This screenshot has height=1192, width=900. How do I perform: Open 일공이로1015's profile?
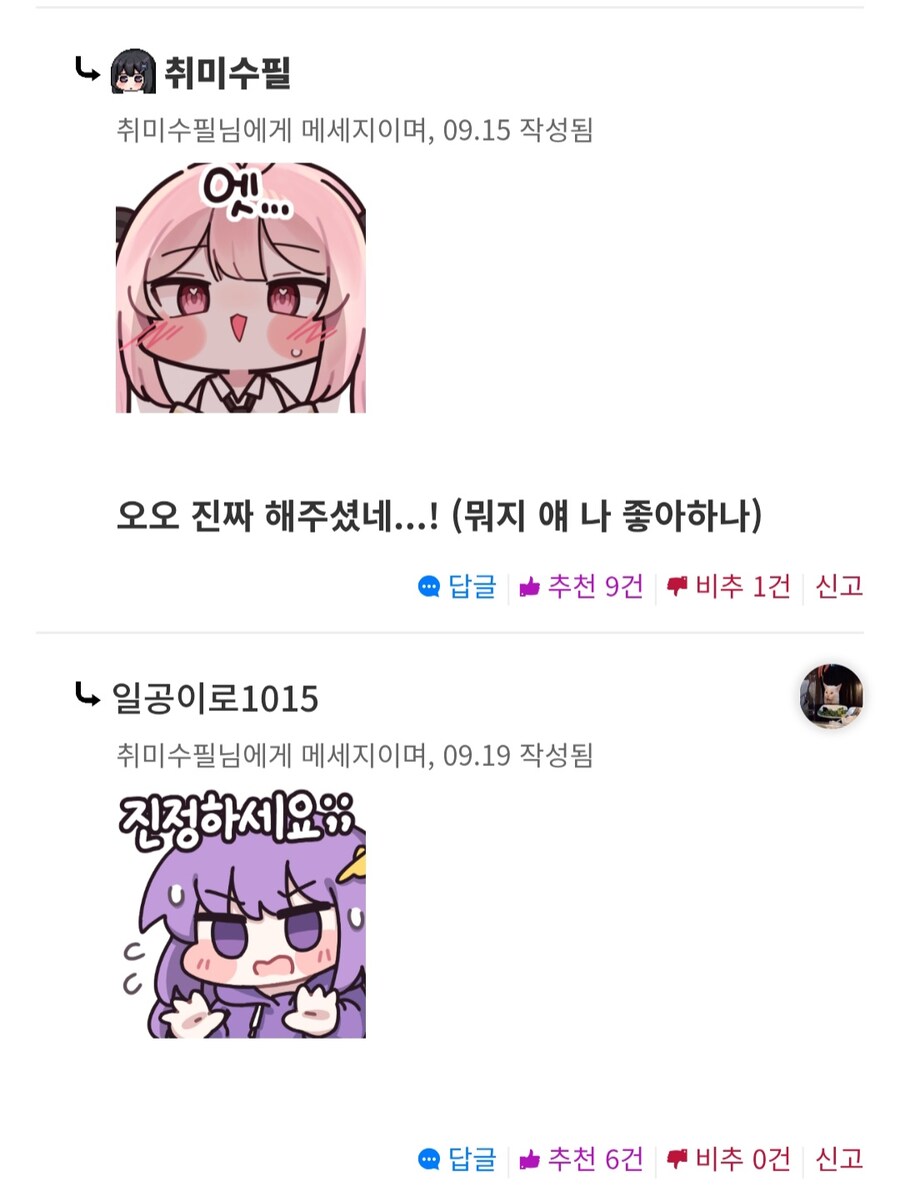[x=216, y=698]
